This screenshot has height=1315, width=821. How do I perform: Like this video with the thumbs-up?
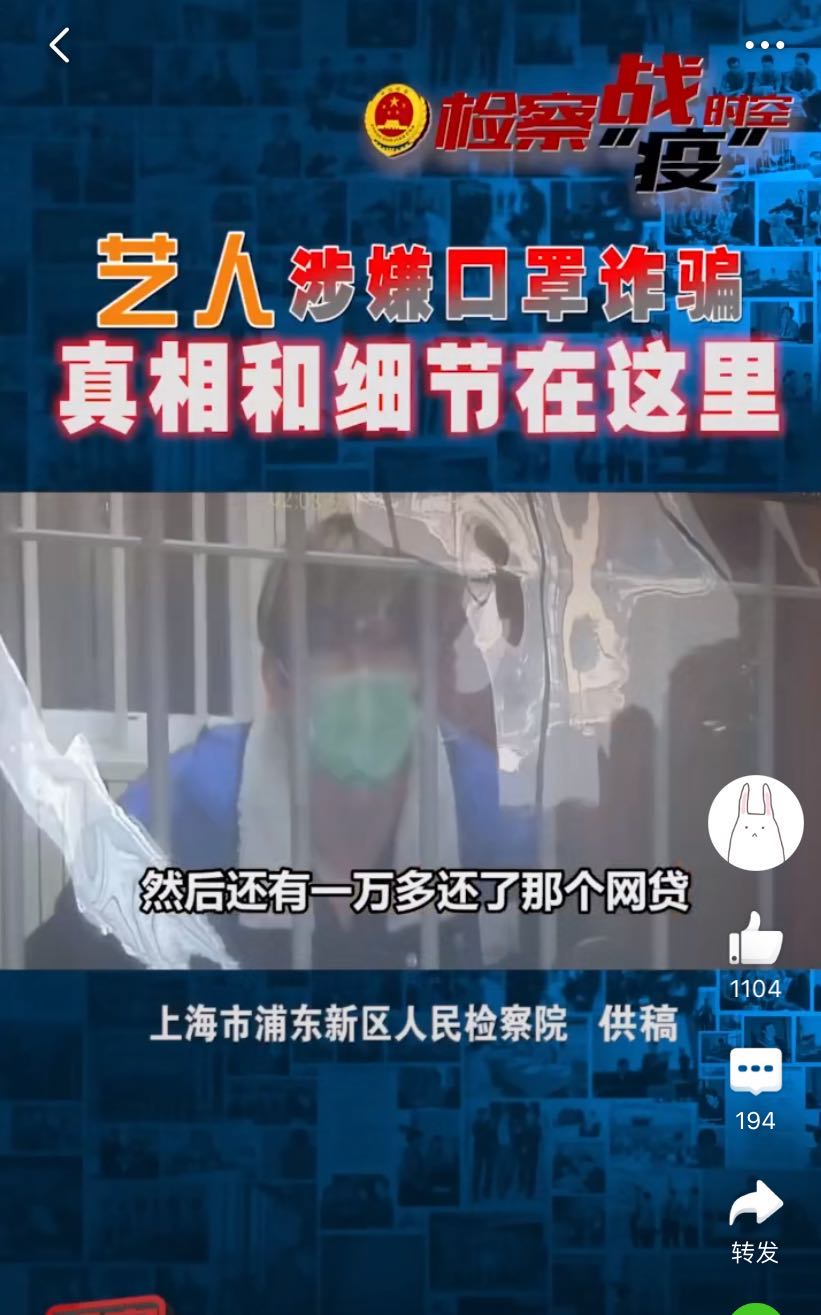point(755,939)
